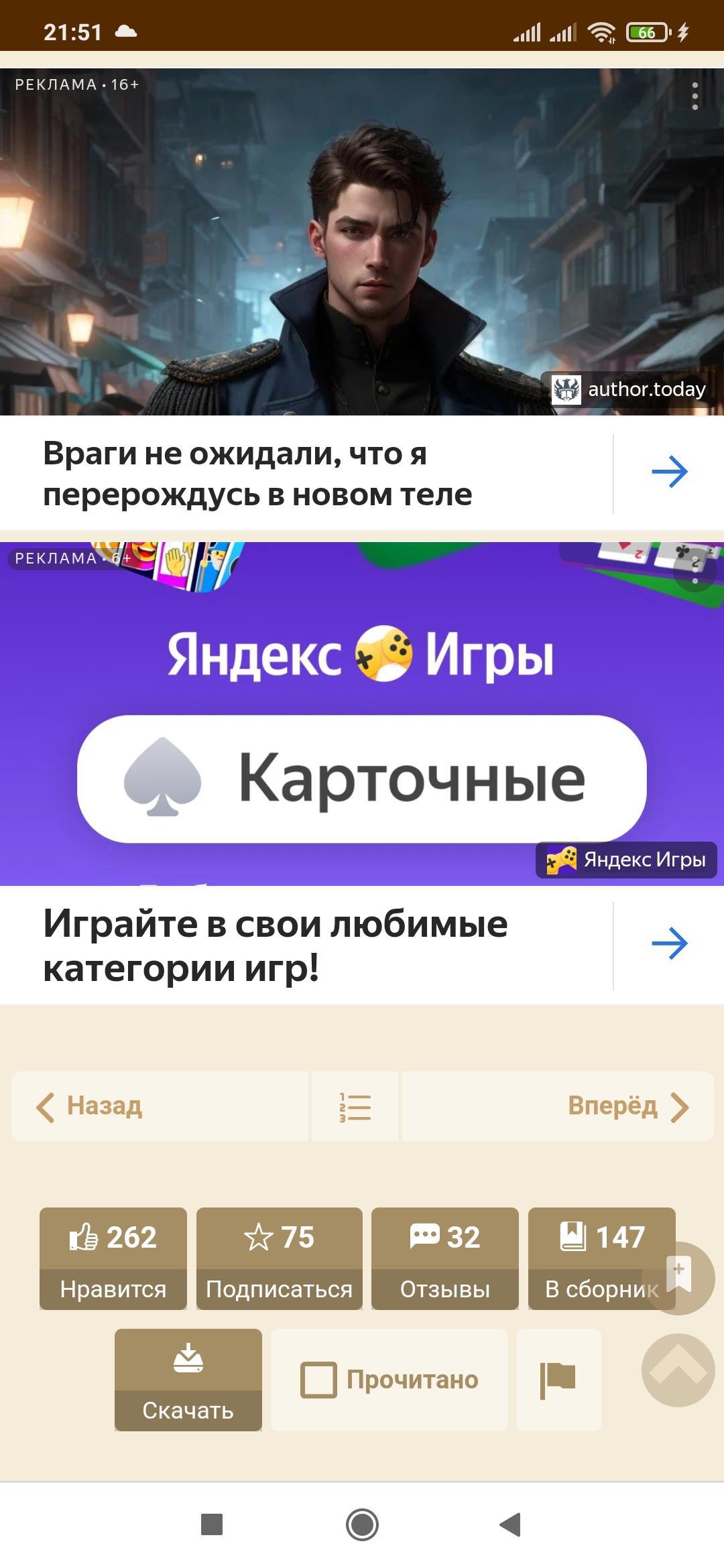Open the table of contents list
Screen dimensions: 724x1568
coord(355,1106)
